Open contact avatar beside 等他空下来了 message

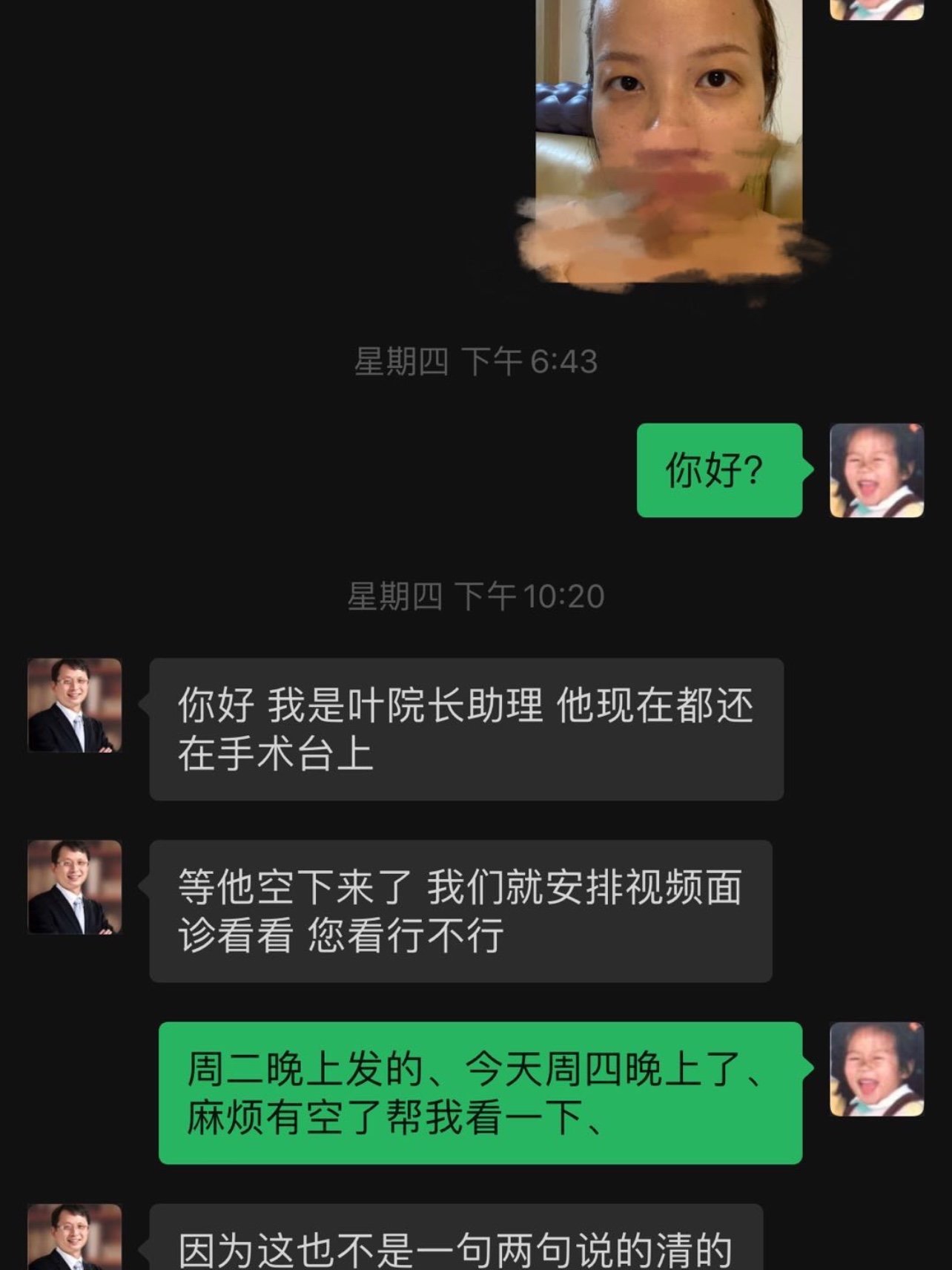click(74, 887)
